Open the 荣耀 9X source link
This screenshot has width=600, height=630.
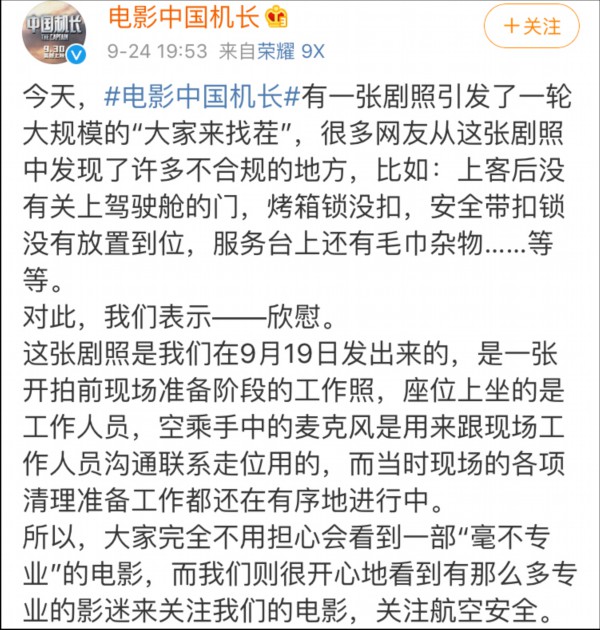pos(291,51)
